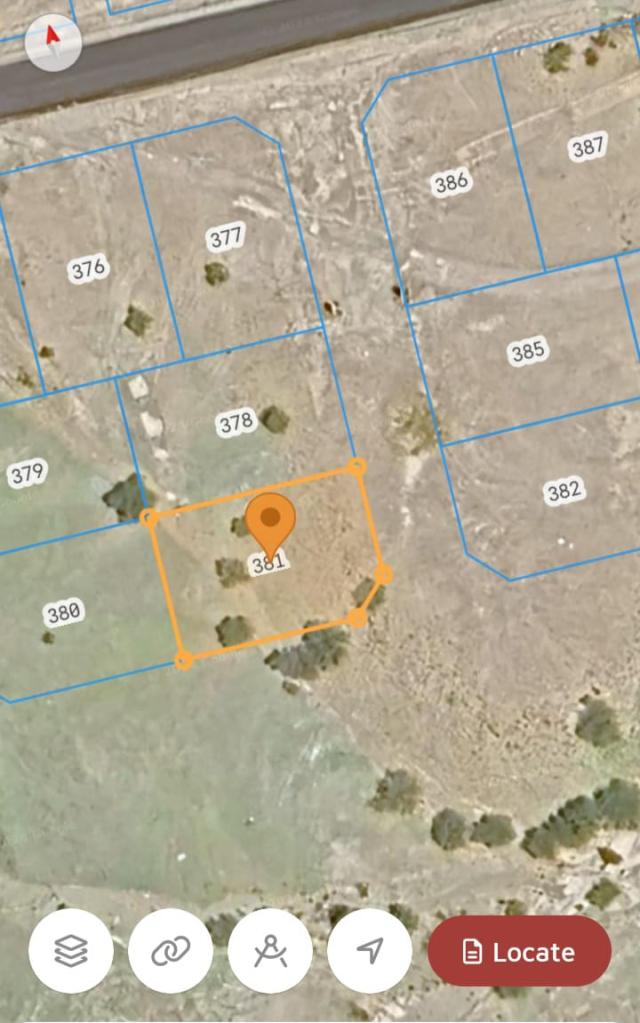The image size is (640, 1023).
Task: Select parcel 377 on the map
Action: [227, 238]
